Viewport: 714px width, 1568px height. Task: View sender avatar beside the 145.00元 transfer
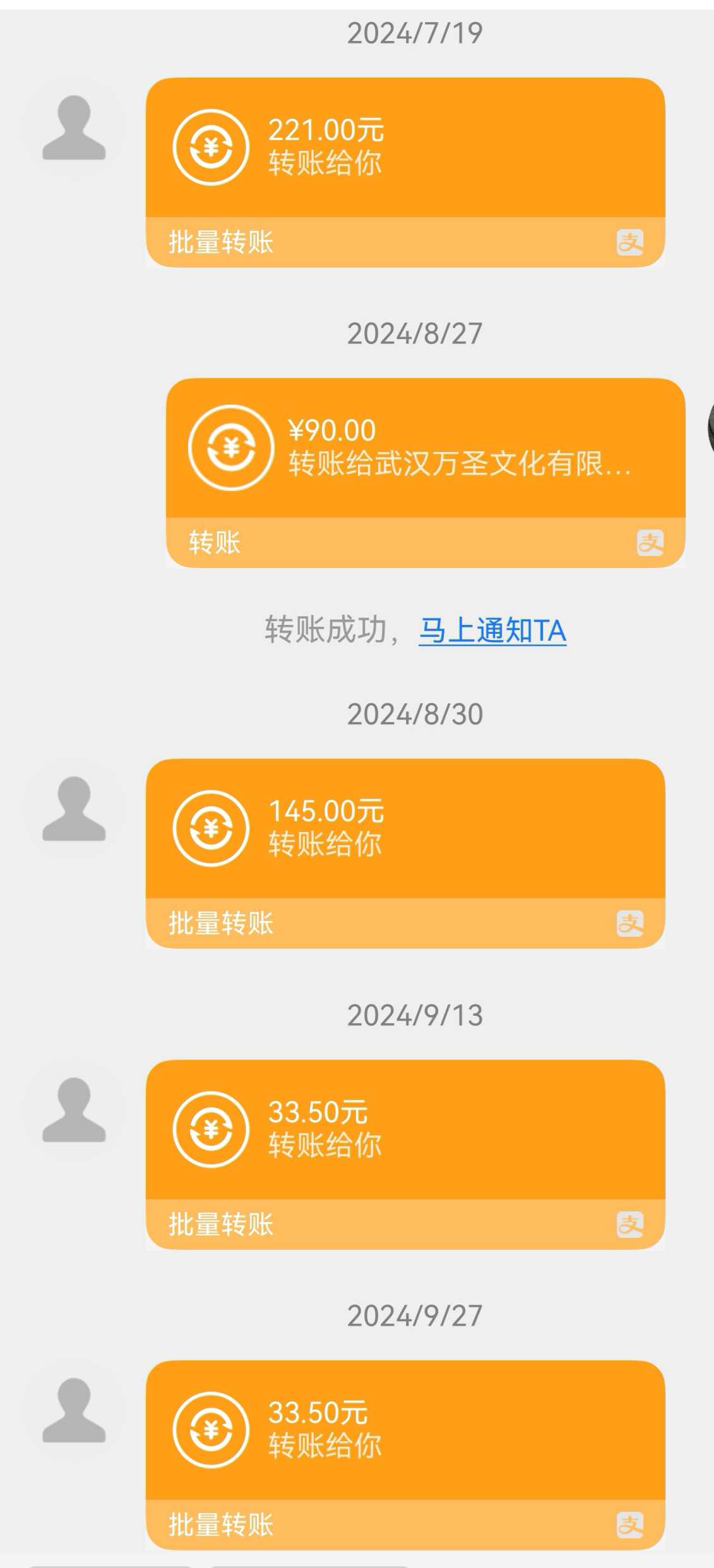[74, 809]
